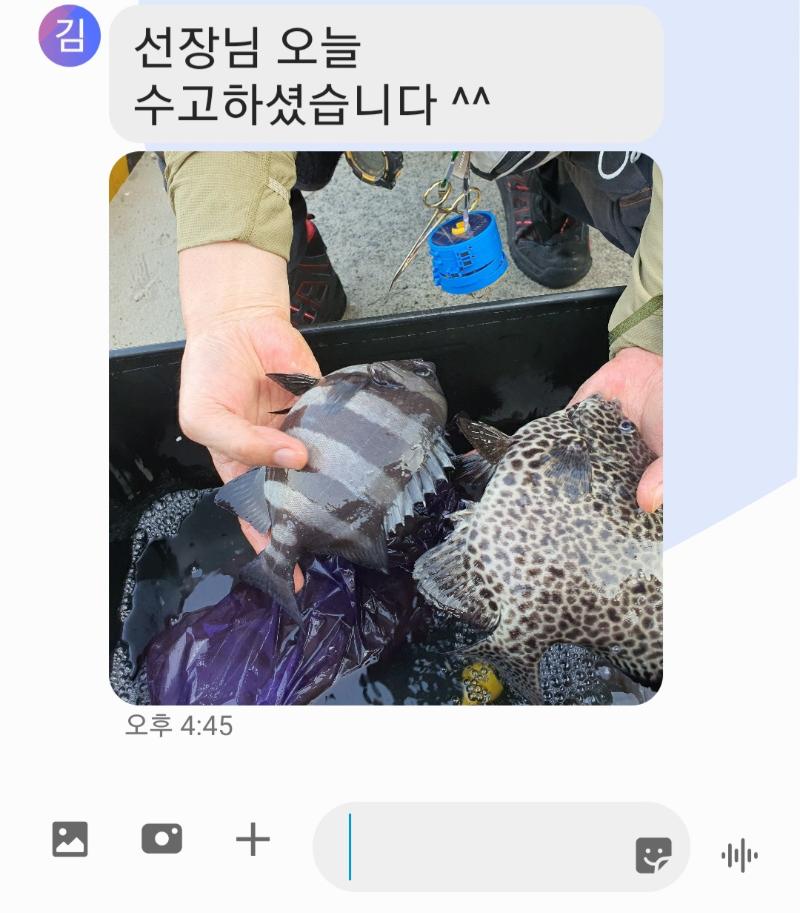
Task: Open the plus attachment menu
Action: tap(253, 839)
